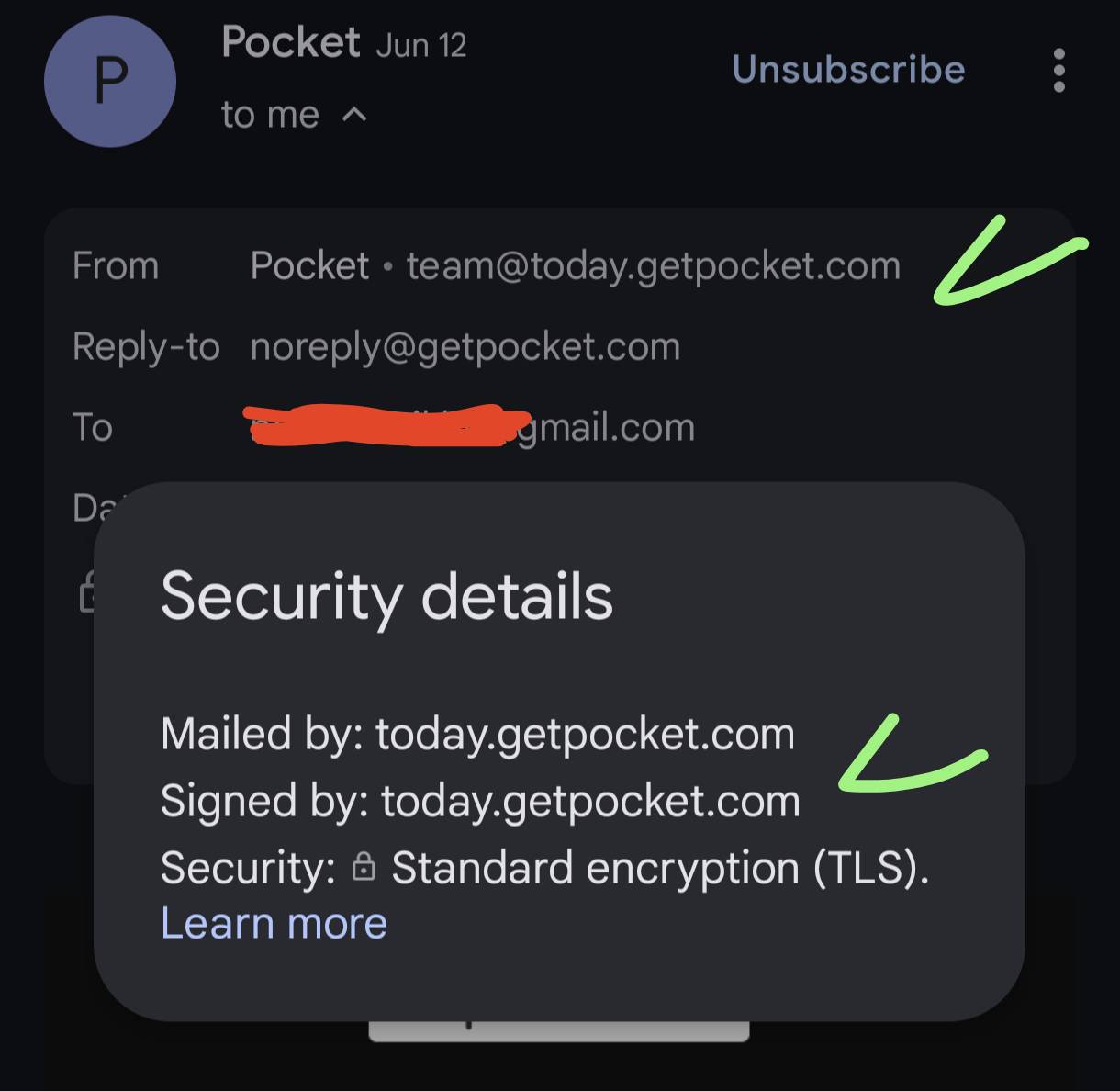Unsubscribe from Pocket emails

pyautogui.click(x=848, y=70)
